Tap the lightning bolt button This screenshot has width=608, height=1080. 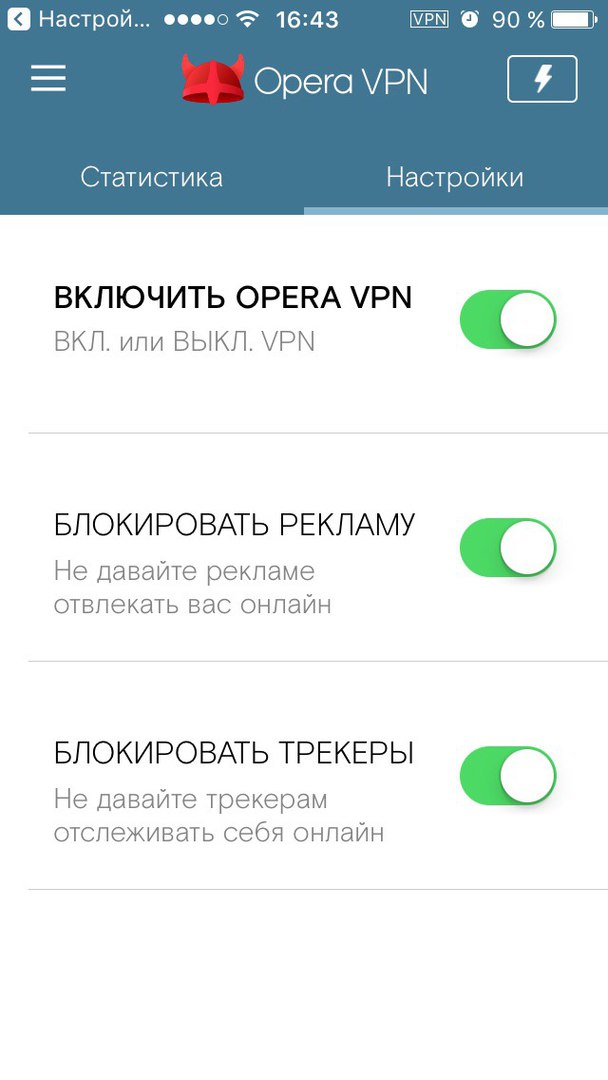pyautogui.click(x=542, y=79)
